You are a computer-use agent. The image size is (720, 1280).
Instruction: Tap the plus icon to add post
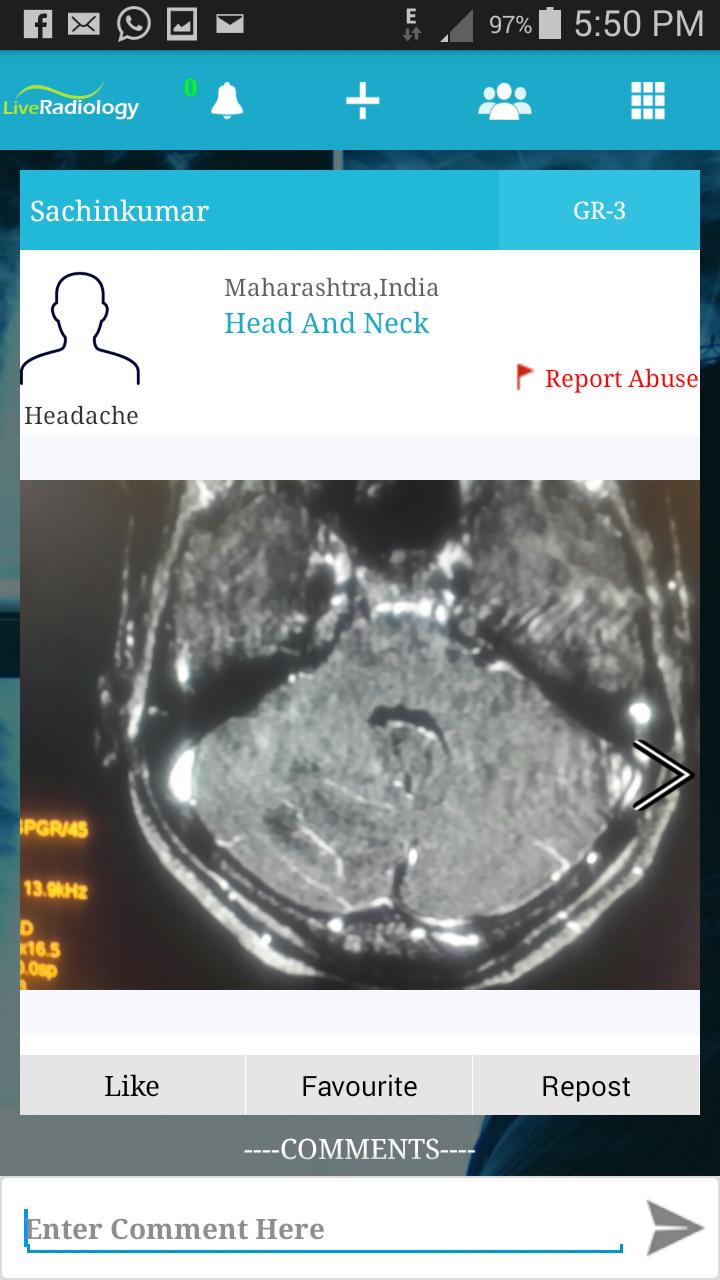pyautogui.click(x=362, y=100)
